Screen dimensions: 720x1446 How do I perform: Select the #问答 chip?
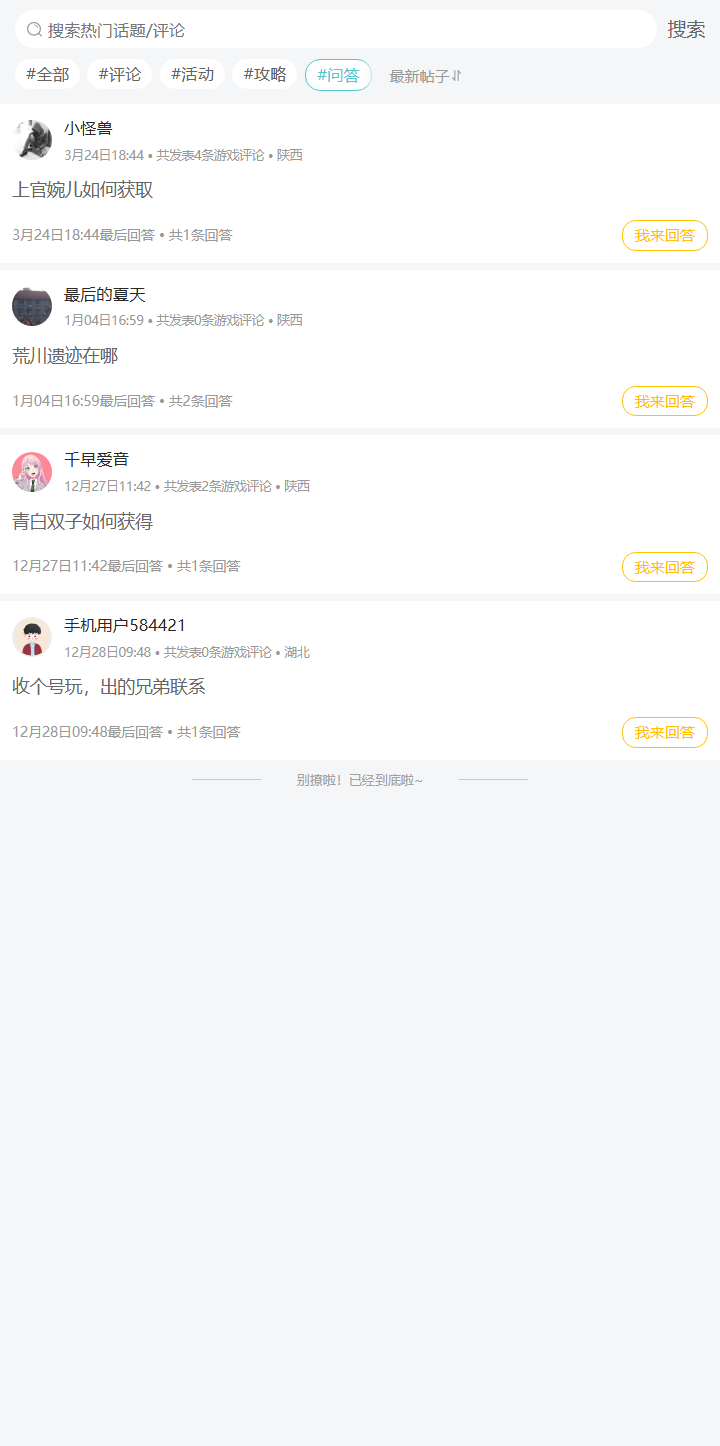338,75
